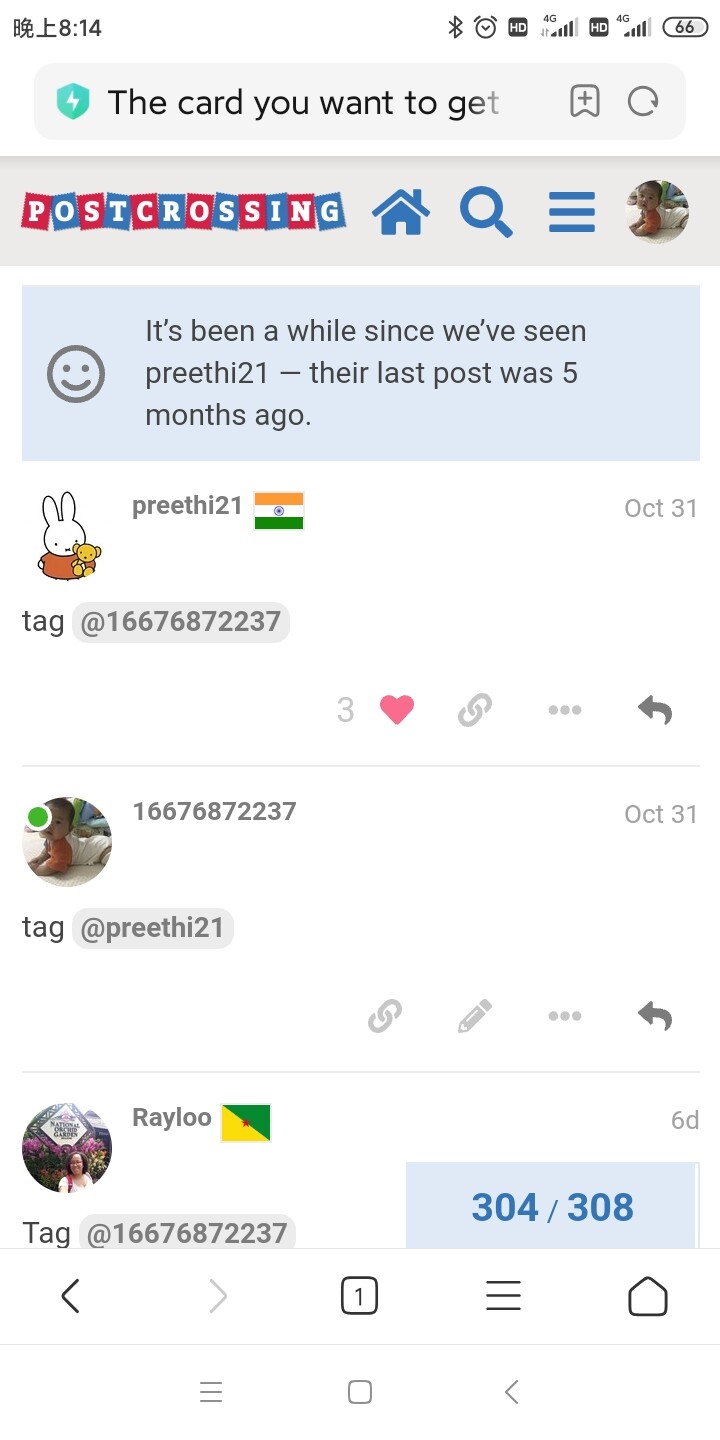Go to the browser home page
The width and height of the screenshot is (720, 1440).
(647, 1297)
